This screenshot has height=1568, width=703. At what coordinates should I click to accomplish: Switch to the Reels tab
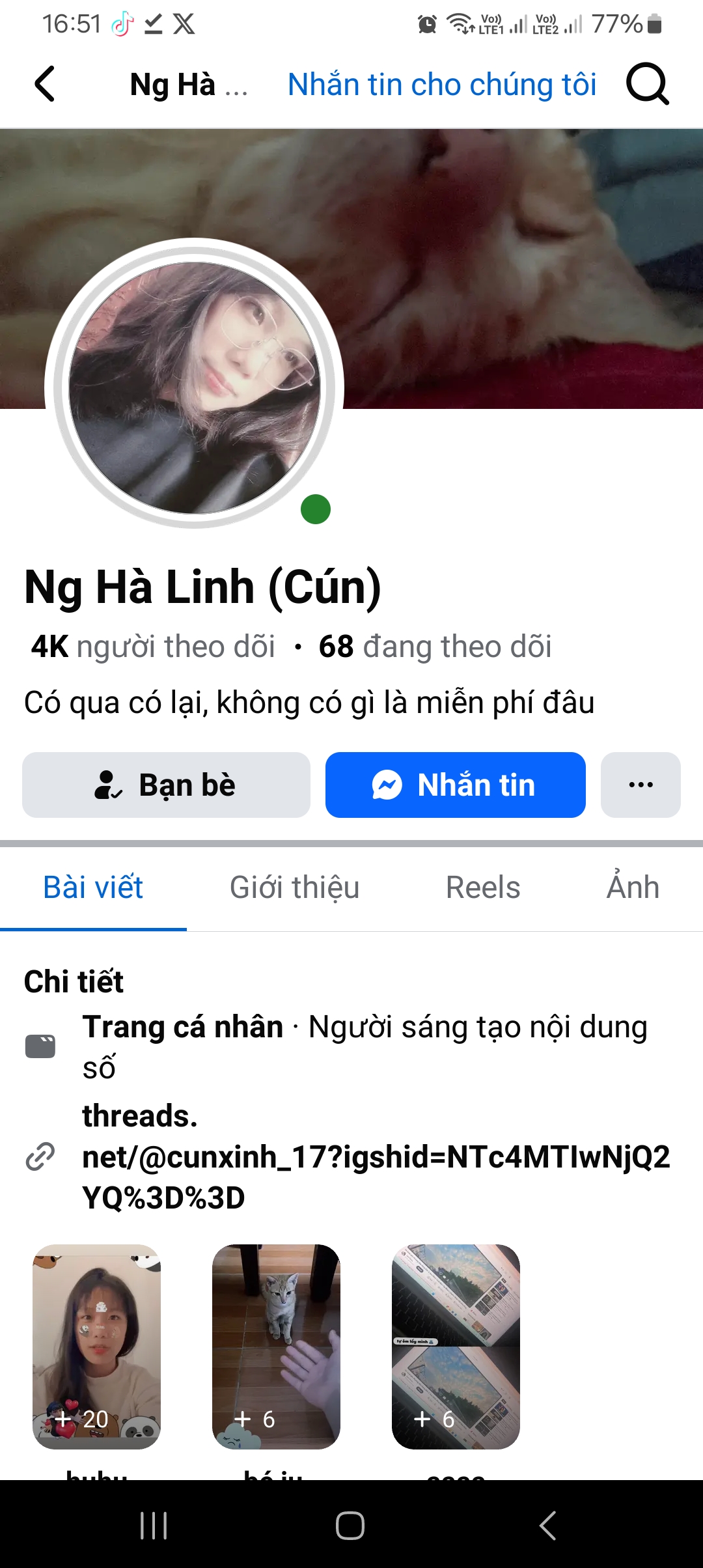coord(482,888)
